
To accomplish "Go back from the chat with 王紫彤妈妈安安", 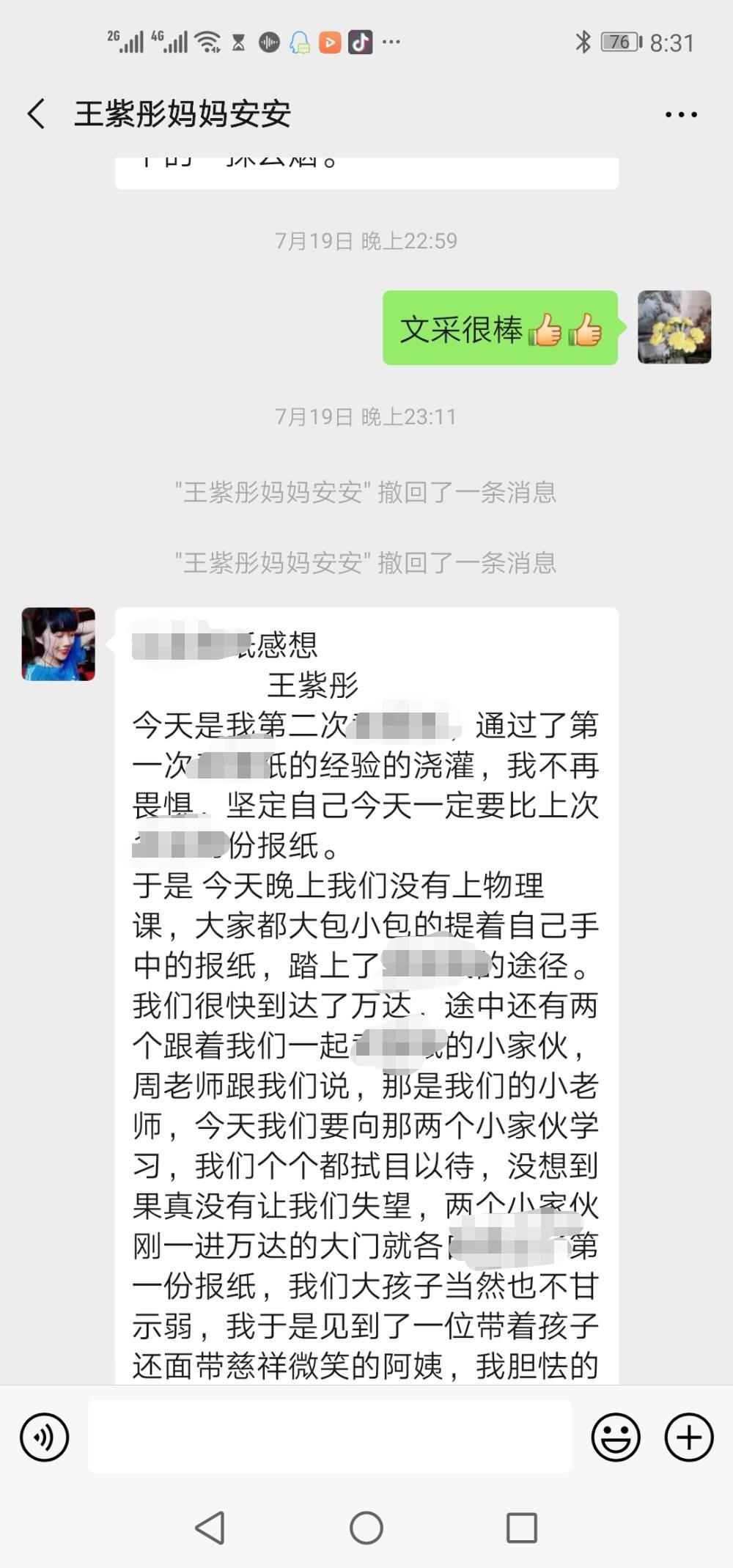I will (x=36, y=114).
